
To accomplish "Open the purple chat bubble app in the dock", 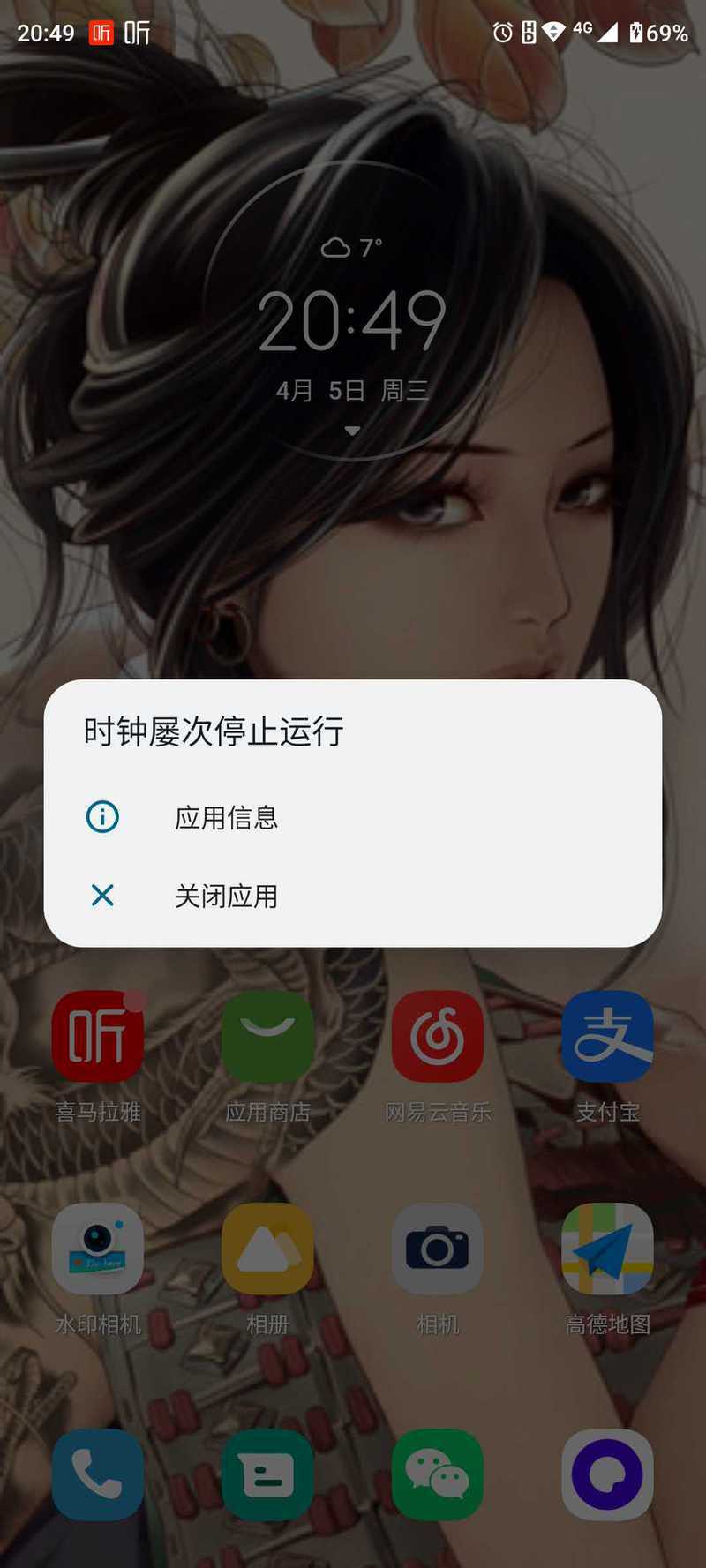I will tap(607, 1474).
